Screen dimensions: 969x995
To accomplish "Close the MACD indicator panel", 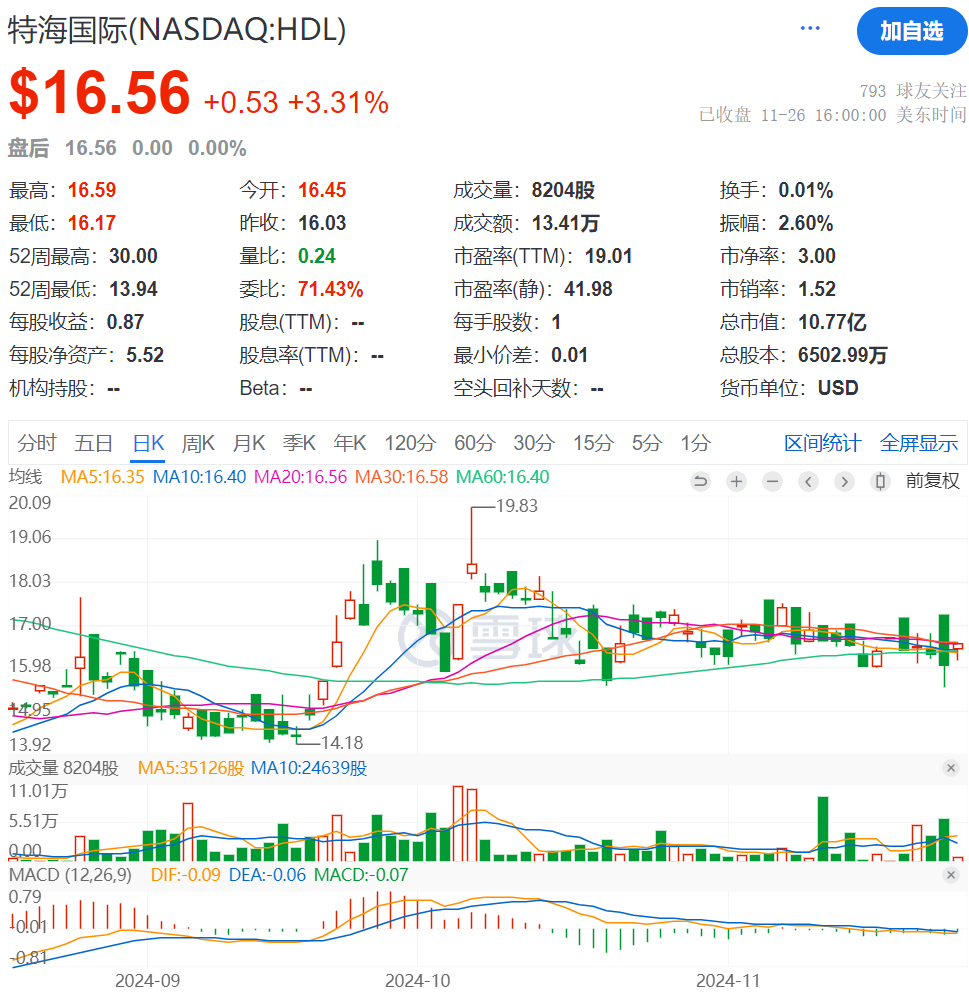I will (x=951, y=875).
